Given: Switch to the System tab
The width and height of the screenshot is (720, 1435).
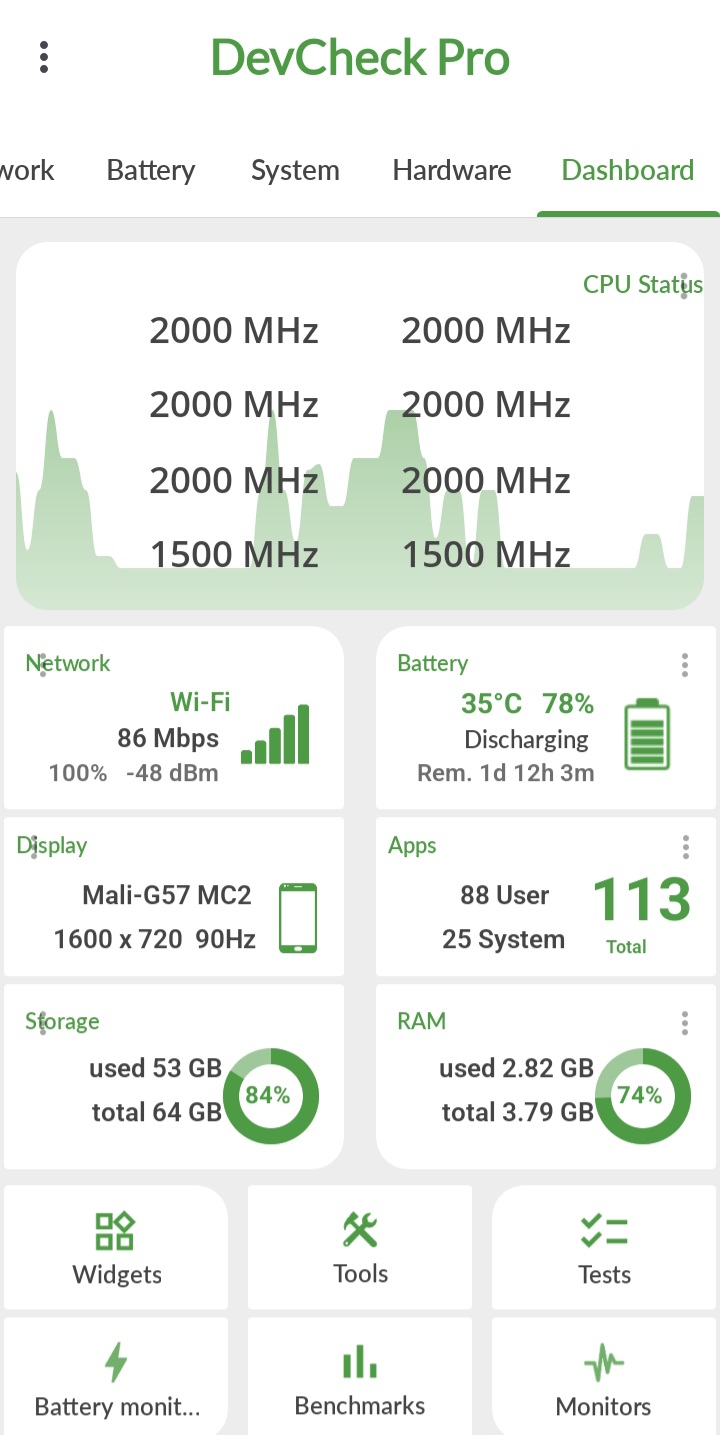Looking at the screenshot, I should [295, 170].
